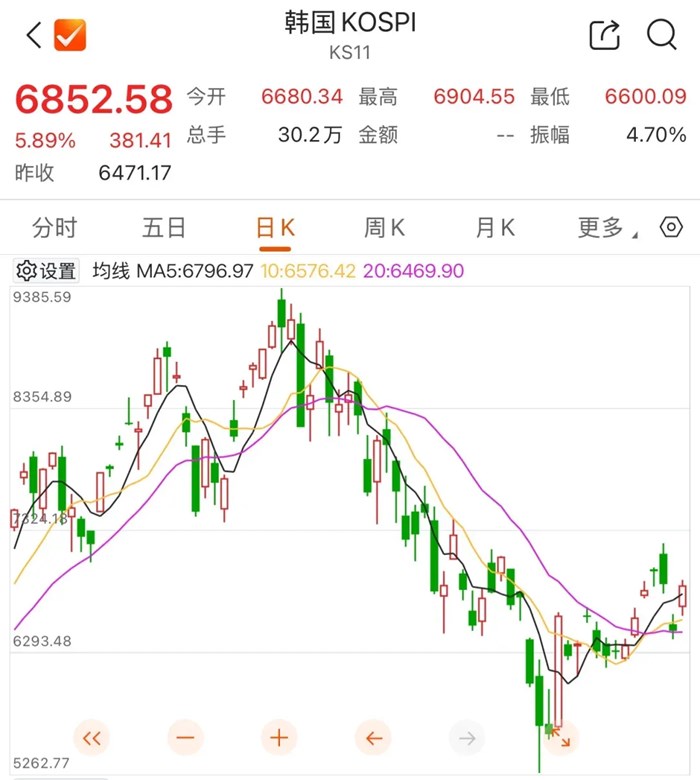Tap the orange checkmark watchlist icon
The image size is (700, 780).
coord(70,35)
